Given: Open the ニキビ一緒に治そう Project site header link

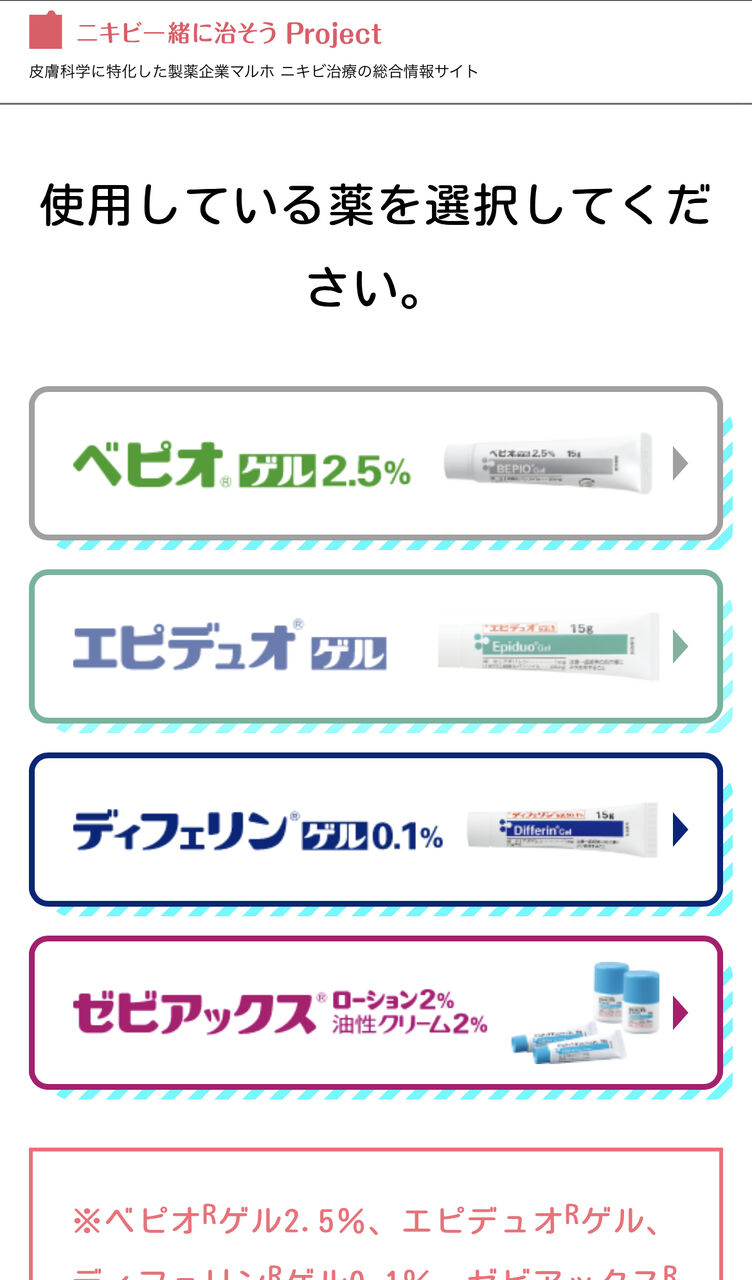Looking at the screenshot, I should 206,32.
